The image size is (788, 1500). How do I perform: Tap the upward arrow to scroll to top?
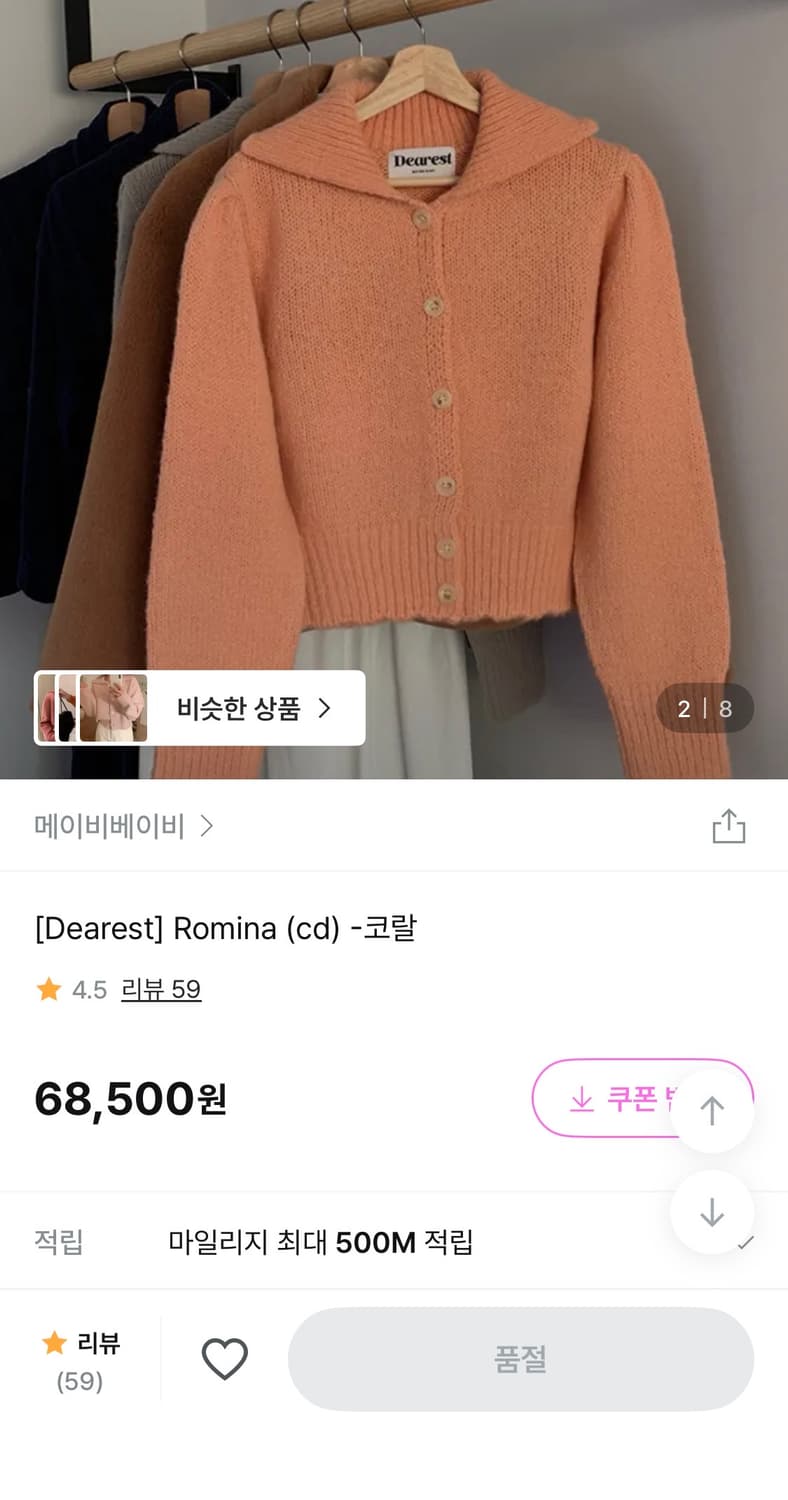pos(712,1110)
